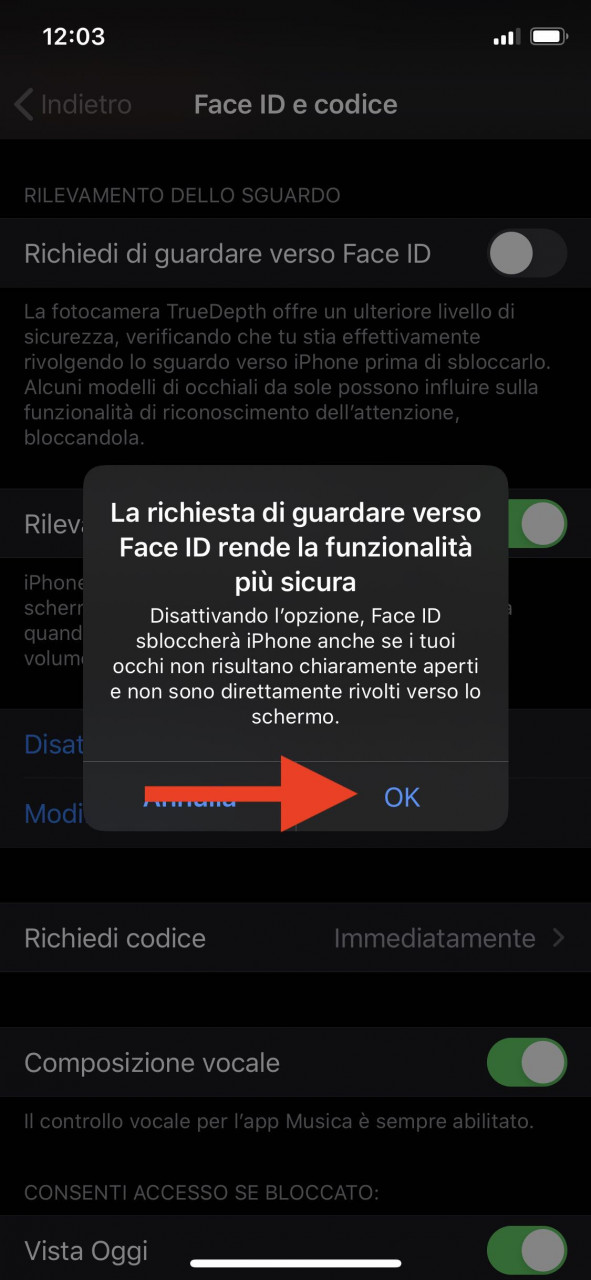Go back with Indietro
The width and height of the screenshot is (591, 1280).
click(73, 104)
